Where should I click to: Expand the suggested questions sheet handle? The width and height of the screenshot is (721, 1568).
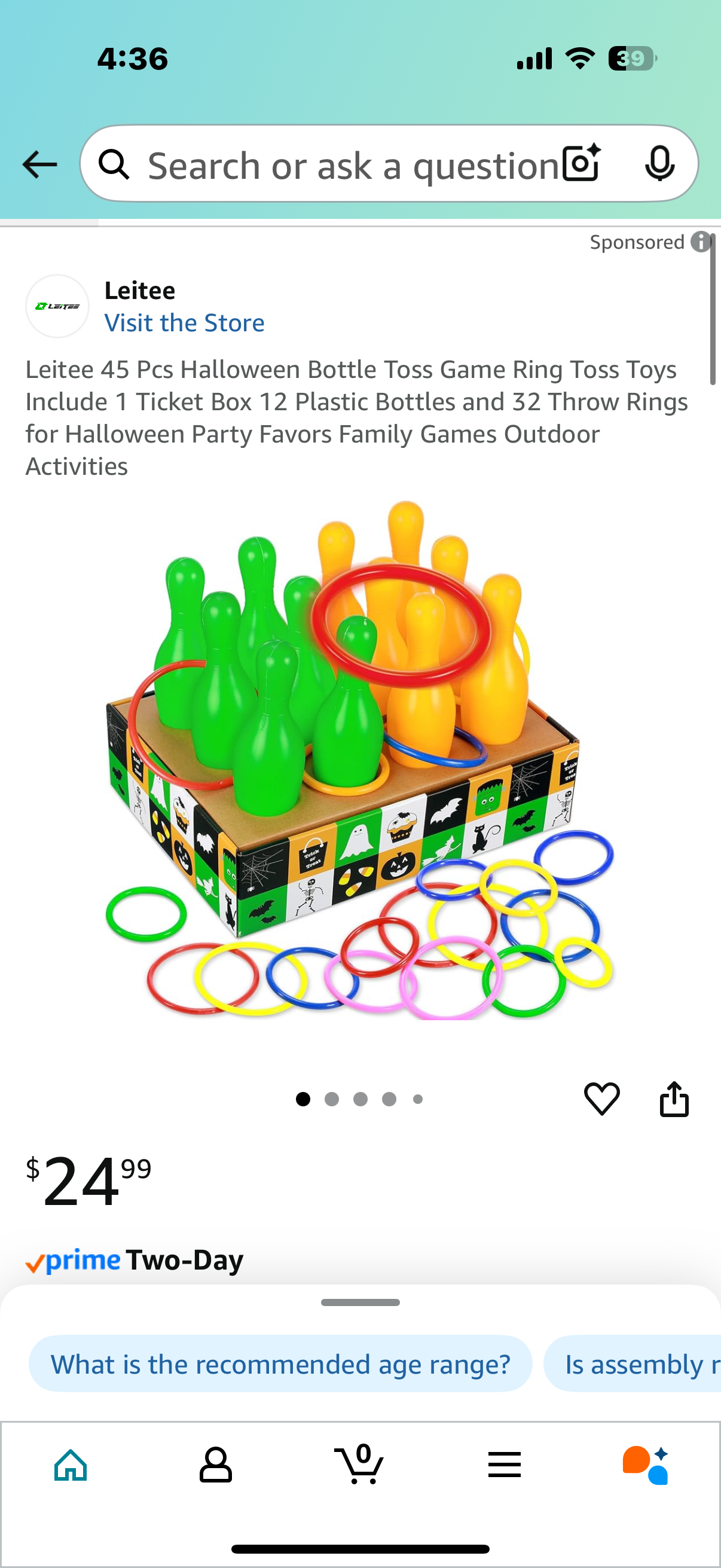tap(360, 1302)
